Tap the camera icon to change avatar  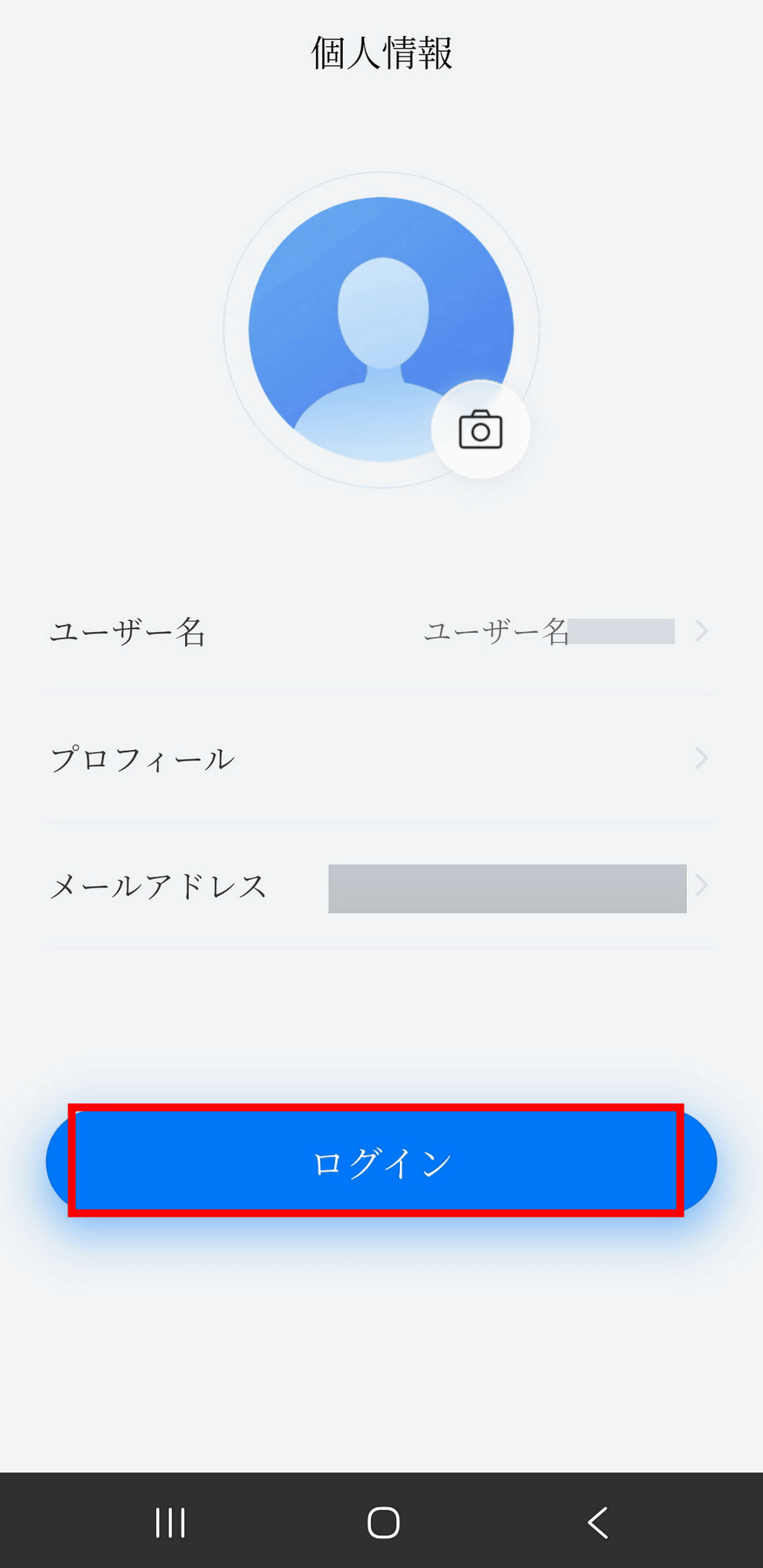coord(480,430)
